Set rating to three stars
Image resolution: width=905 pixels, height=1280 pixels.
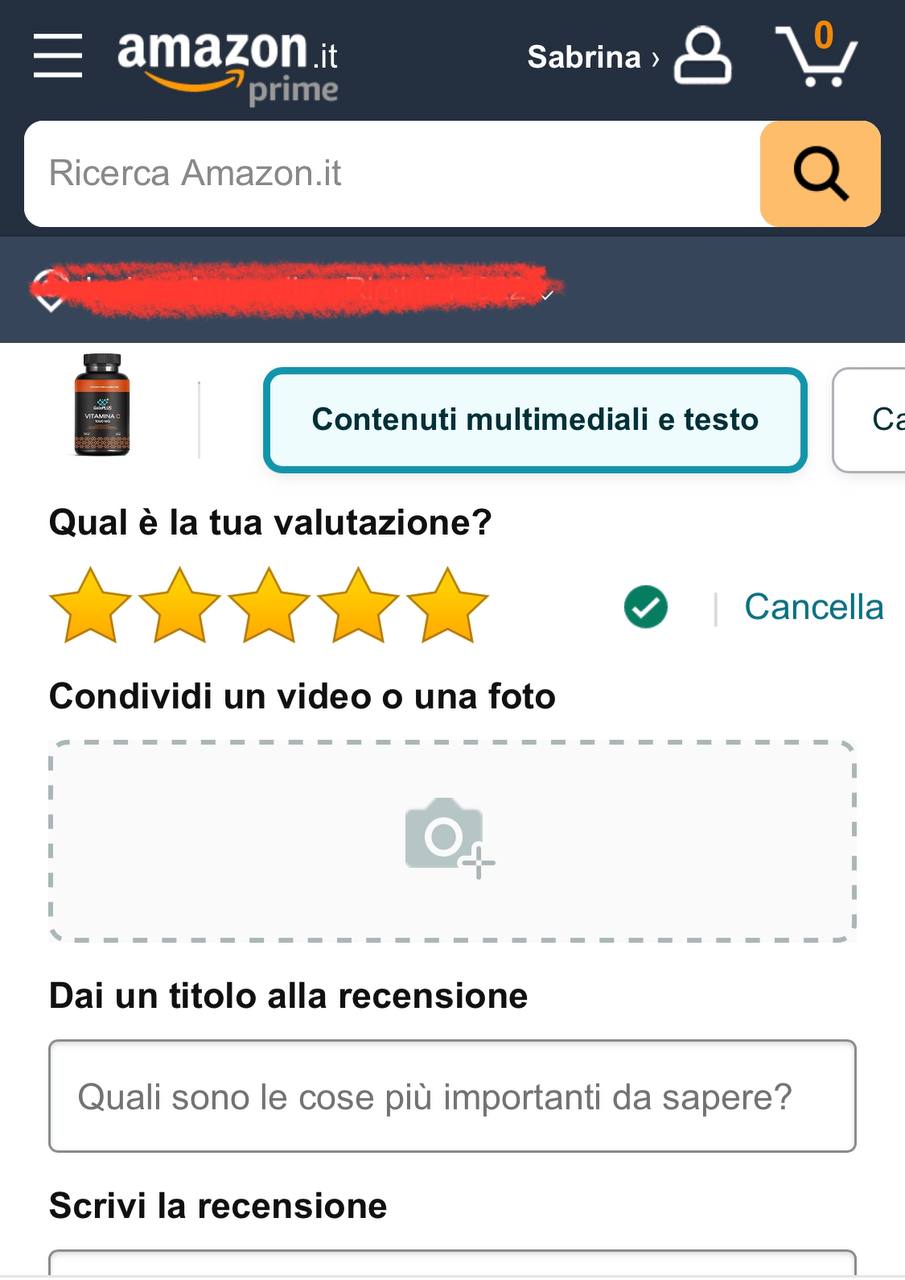269,606
